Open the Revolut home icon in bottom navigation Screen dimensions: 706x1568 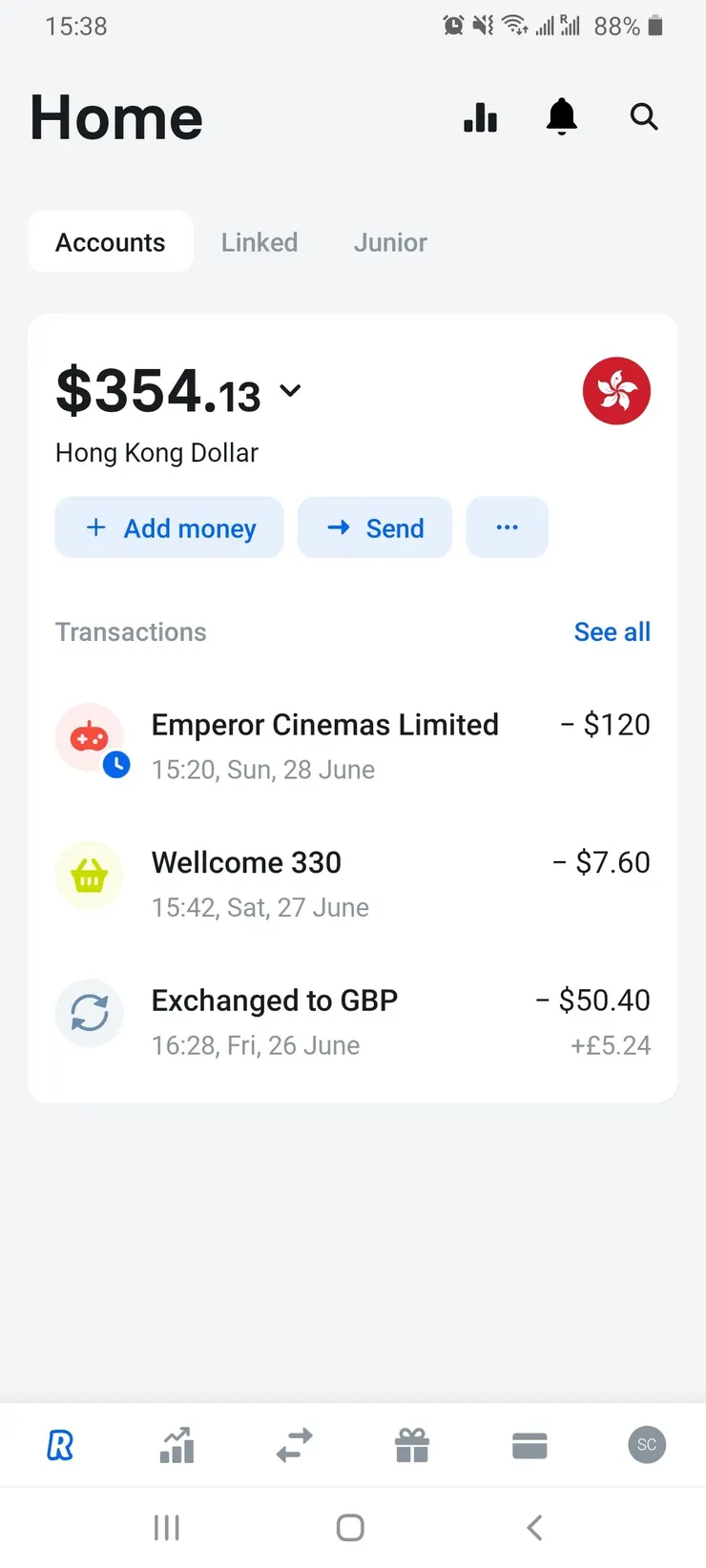tap(59, 1445)
